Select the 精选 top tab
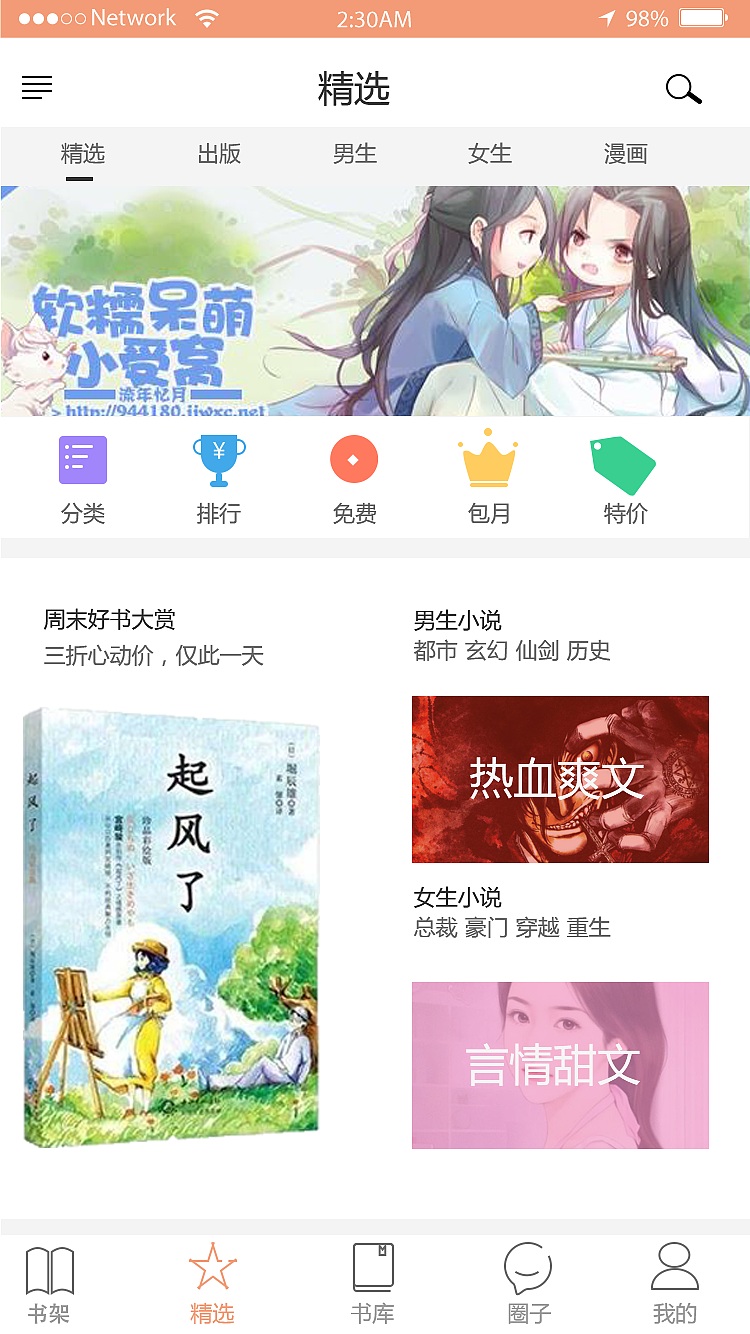The image size is (750, 1334). (x=83, y=154)
